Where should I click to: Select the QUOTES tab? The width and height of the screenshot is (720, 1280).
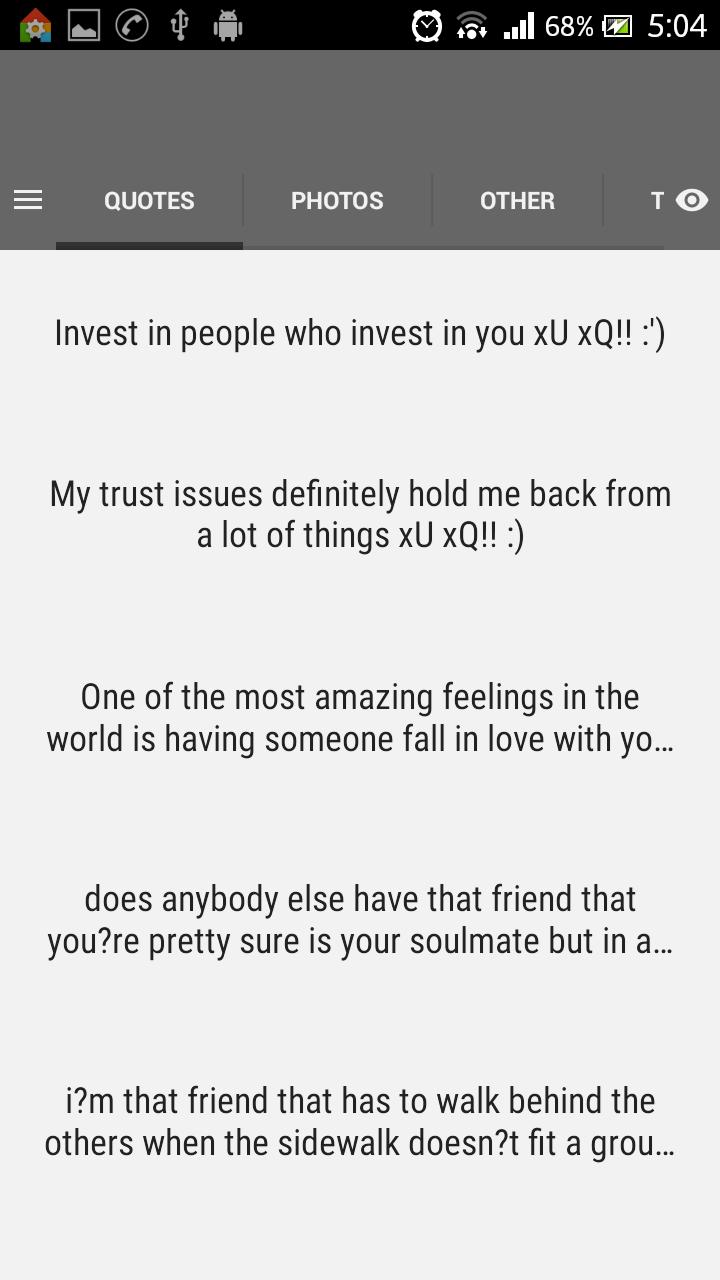click(148, 200)
